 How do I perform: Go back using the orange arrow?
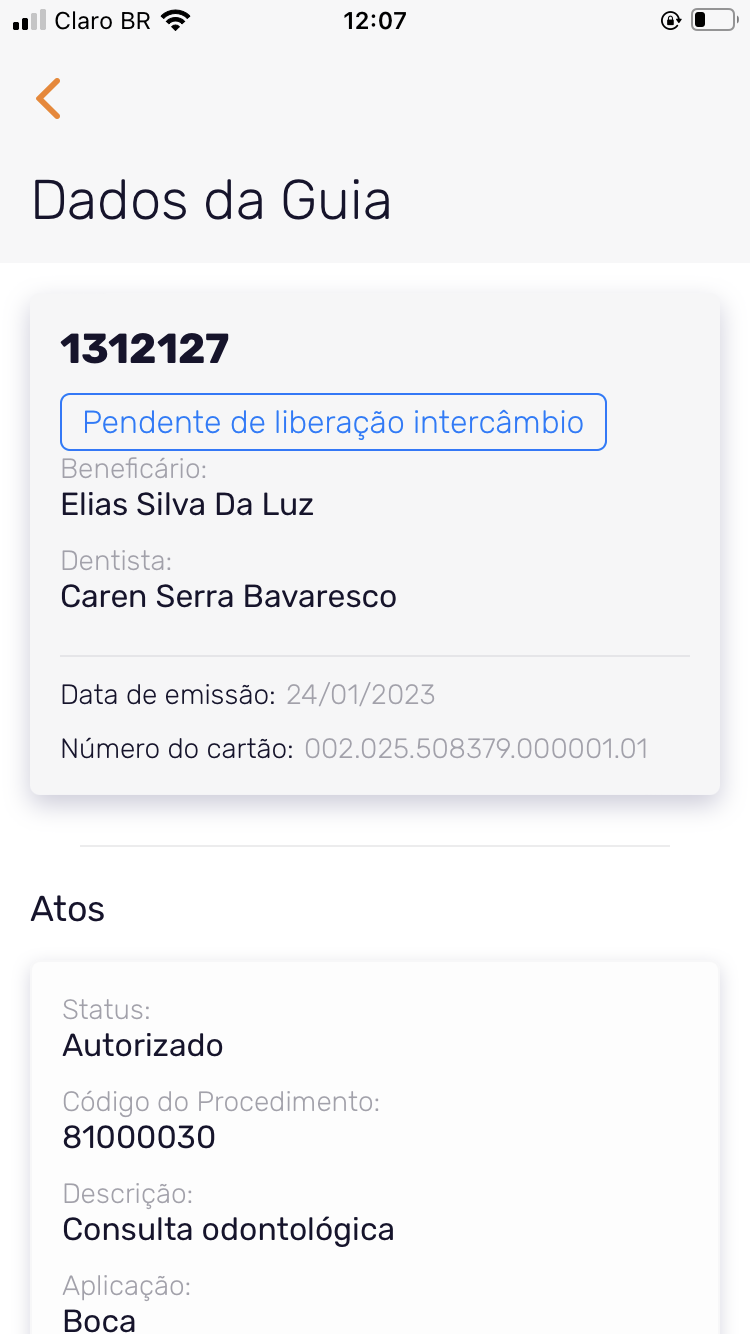[x=48, y=98]
